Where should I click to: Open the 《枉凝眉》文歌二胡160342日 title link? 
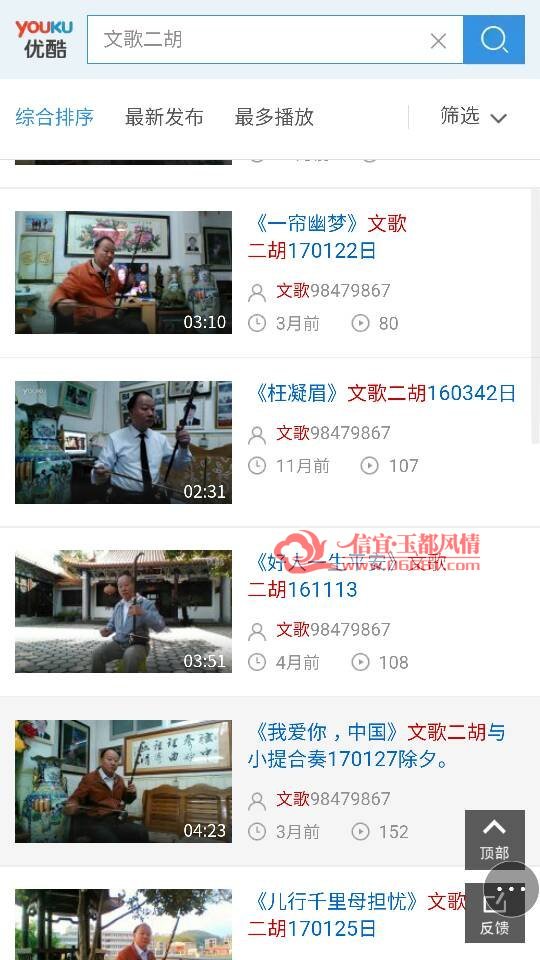[x=382, y=393]
